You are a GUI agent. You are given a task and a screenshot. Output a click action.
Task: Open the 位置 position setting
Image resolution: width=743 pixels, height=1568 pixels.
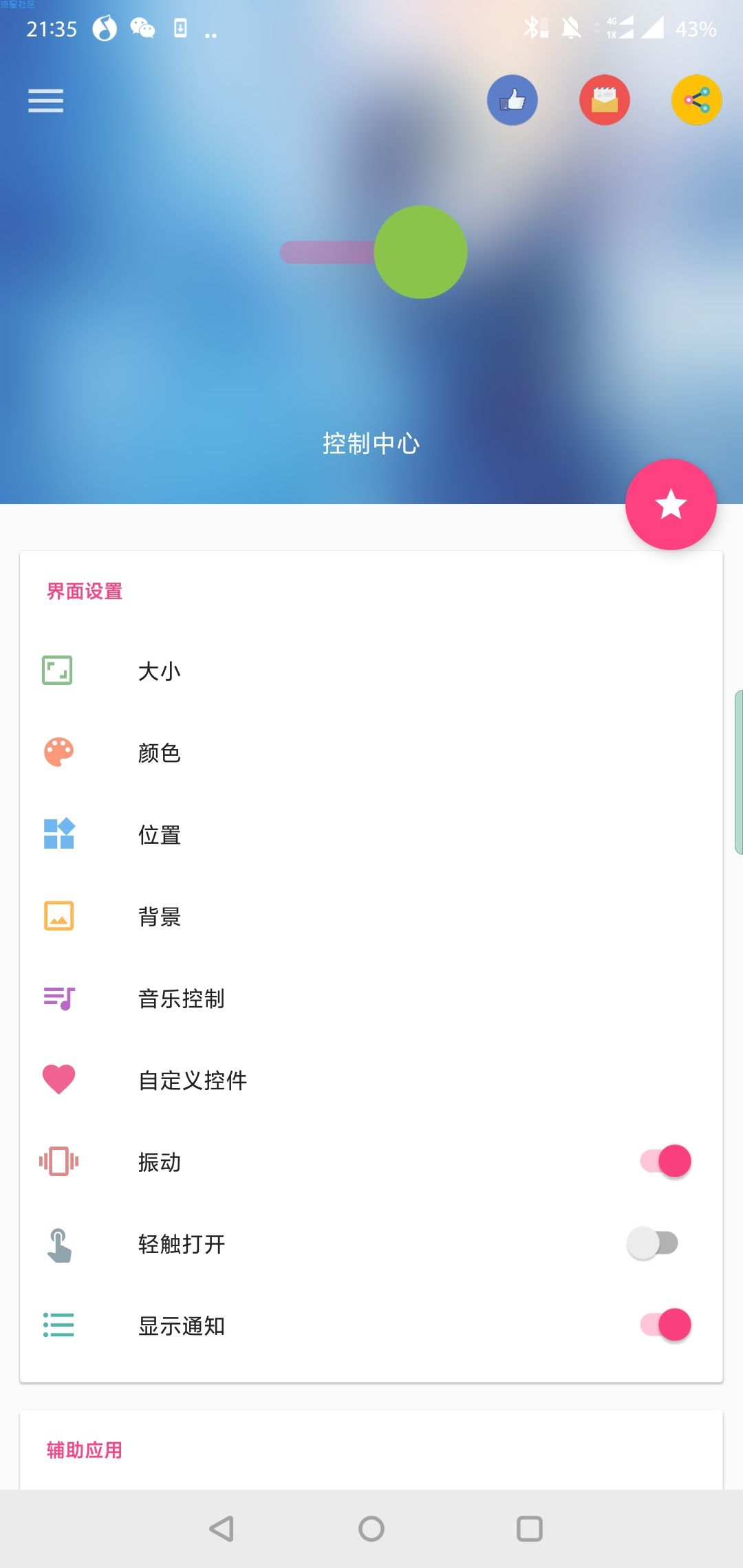point(371,835)
